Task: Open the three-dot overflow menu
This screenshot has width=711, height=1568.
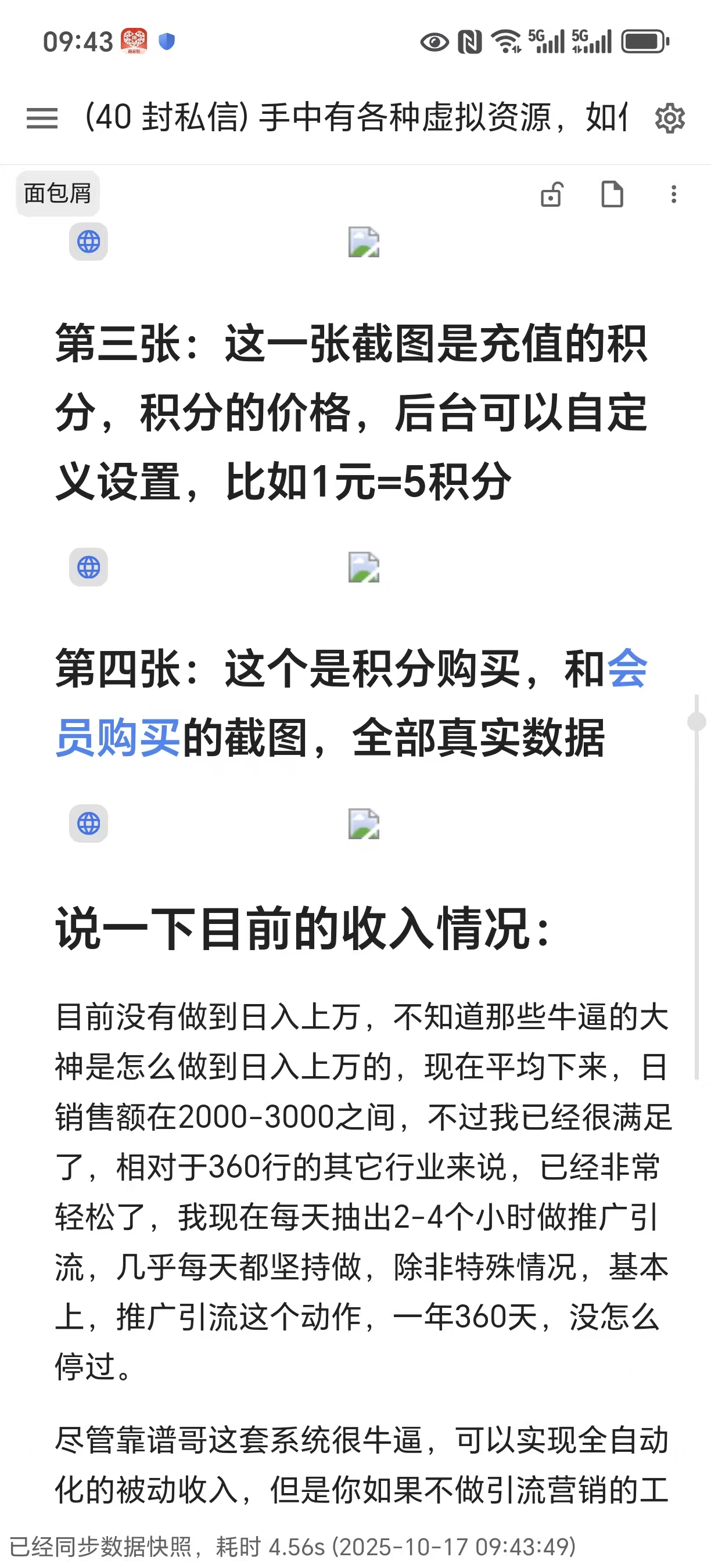Action: [x=673, y=195]
